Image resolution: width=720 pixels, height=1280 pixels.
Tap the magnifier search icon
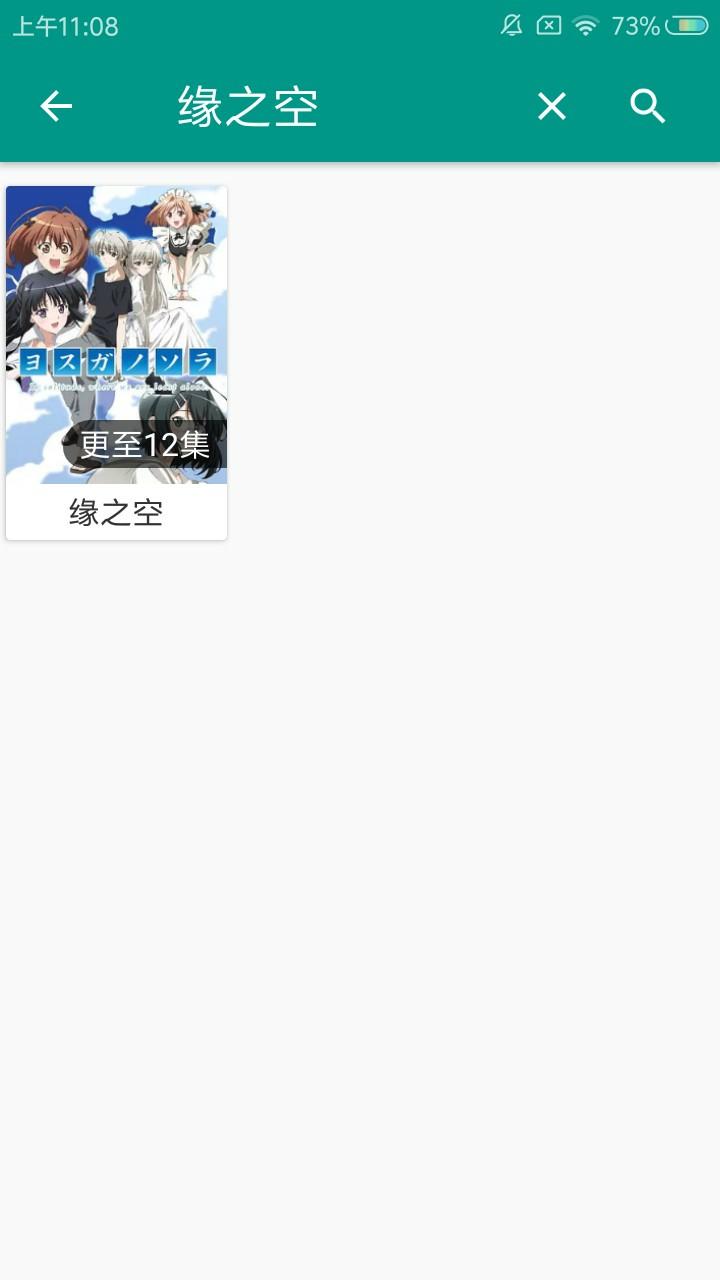[648, 106]
